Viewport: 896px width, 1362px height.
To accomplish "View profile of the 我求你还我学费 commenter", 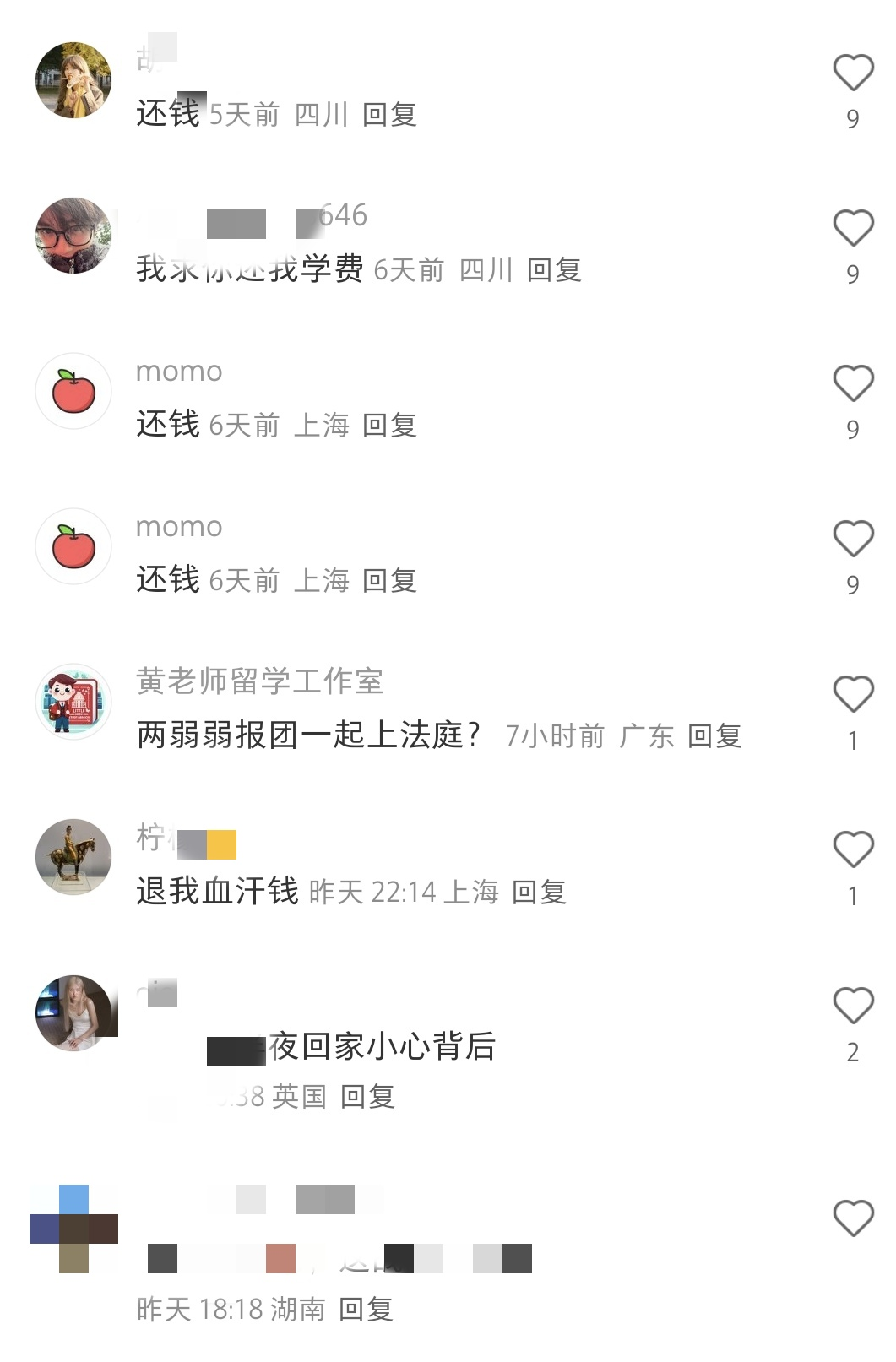I will click(73, 236).
